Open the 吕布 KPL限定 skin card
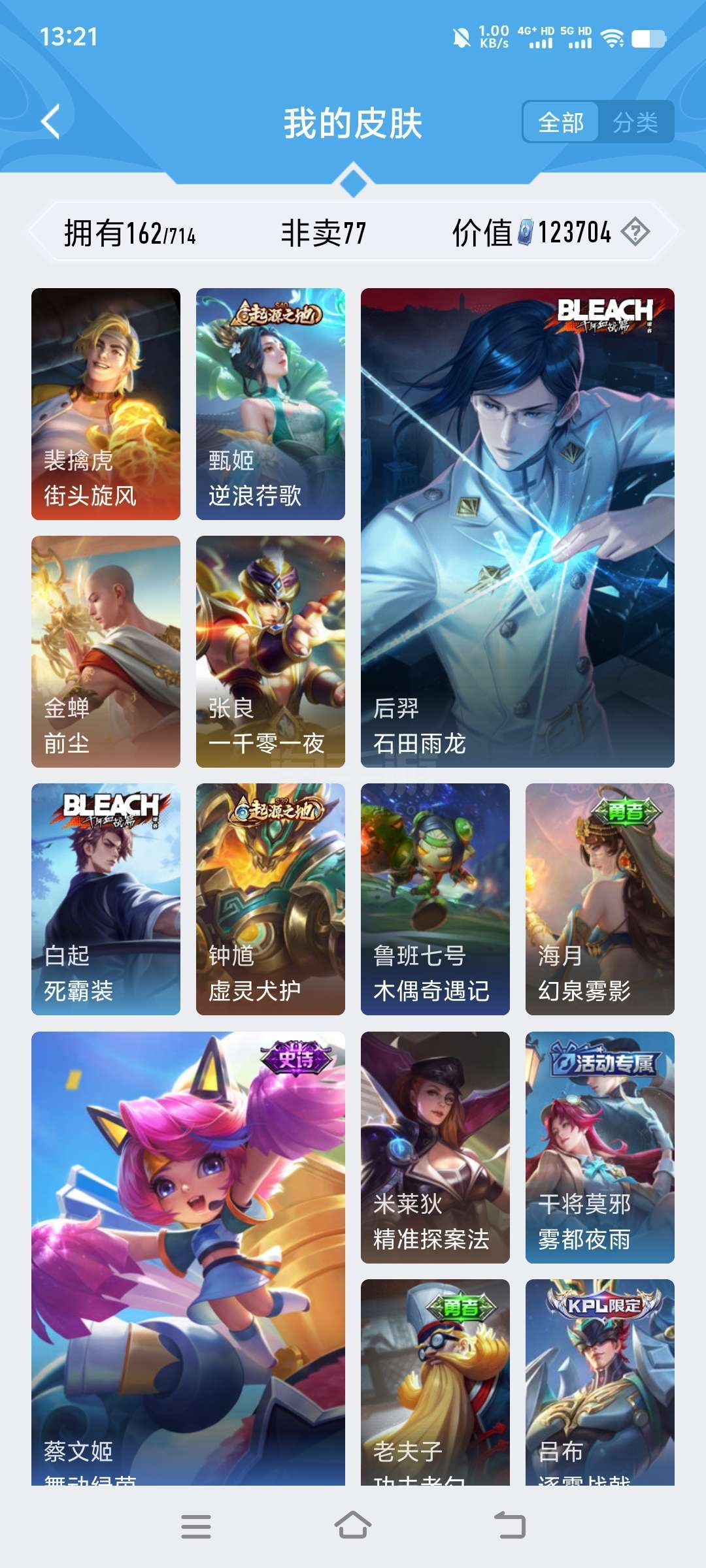This screenshot has height=1568, width=706. click(x=600, y=1382)
